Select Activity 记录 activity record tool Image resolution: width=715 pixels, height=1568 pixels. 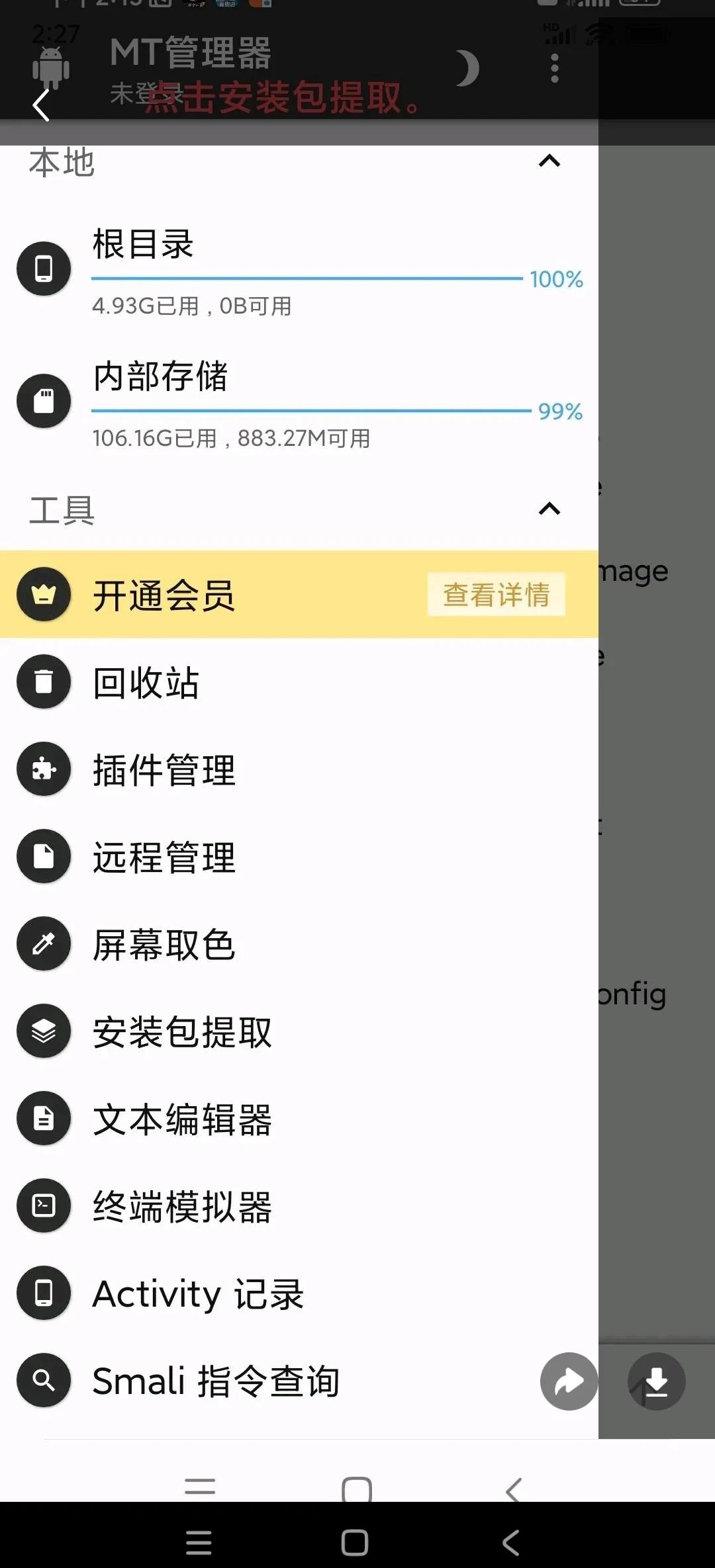click(197, 1293)
